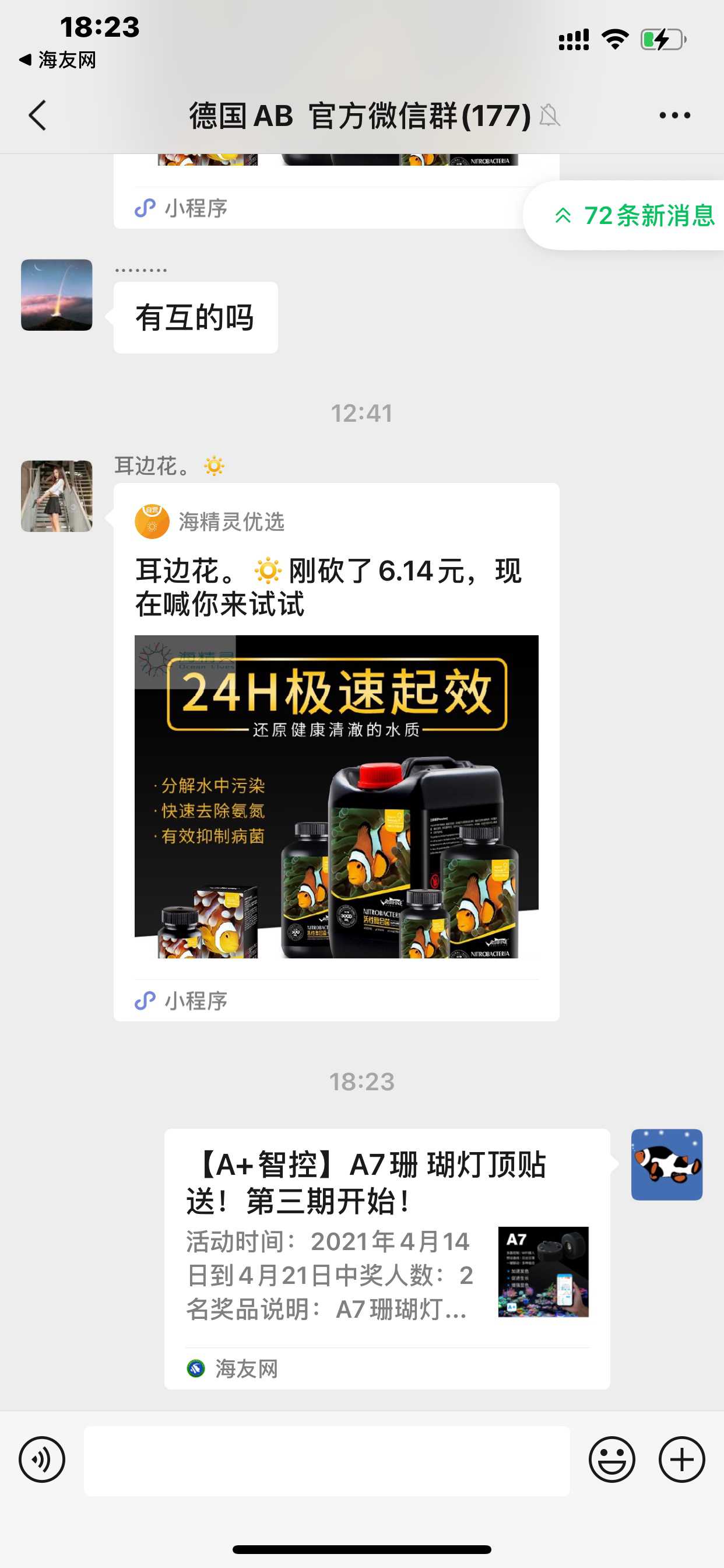Tap my clownfish profile avatar
This screenshot has width=724, height=1568.
[x=666, y=1164]
